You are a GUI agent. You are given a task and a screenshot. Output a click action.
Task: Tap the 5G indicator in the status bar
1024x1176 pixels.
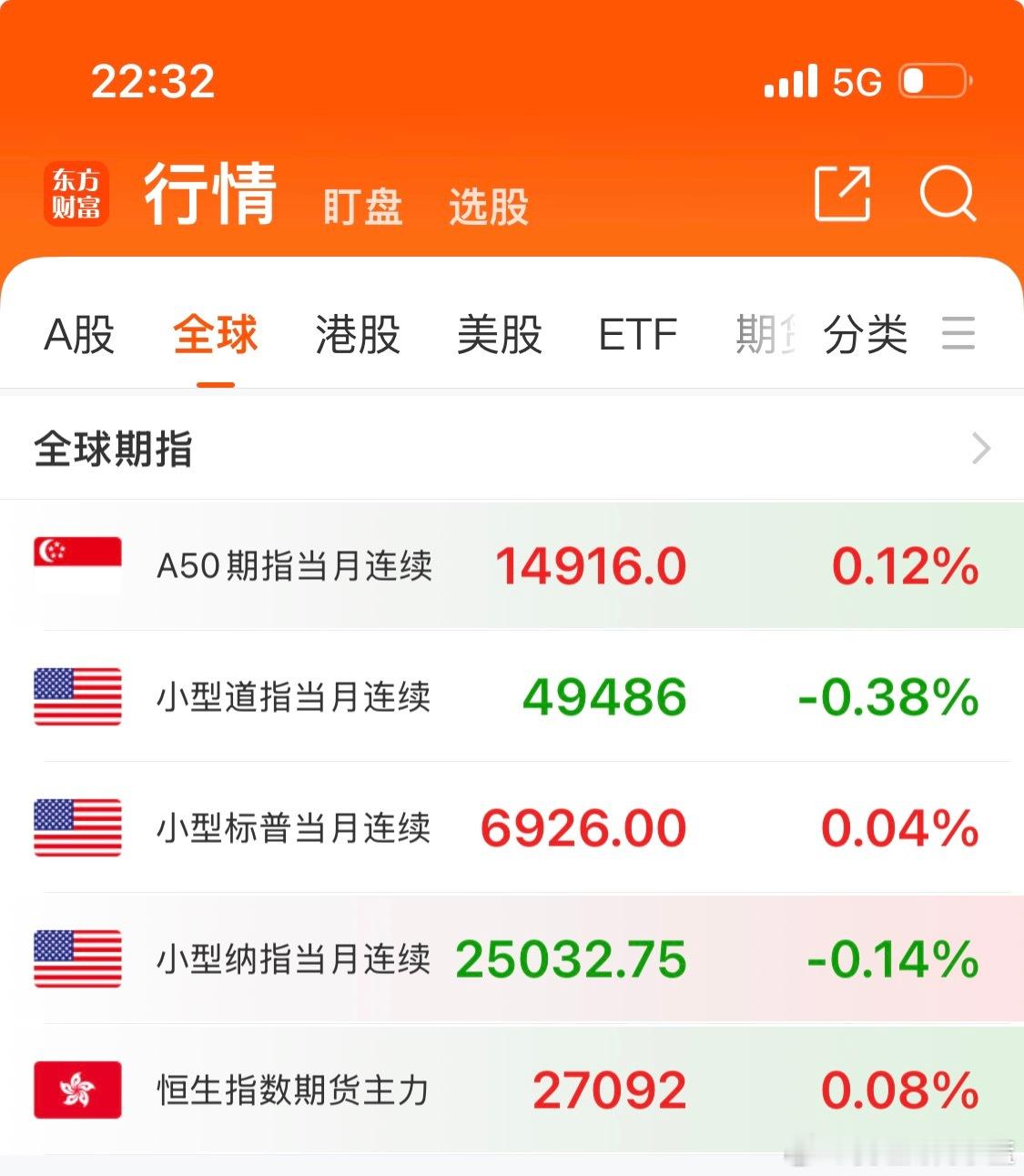pos(854,82)
